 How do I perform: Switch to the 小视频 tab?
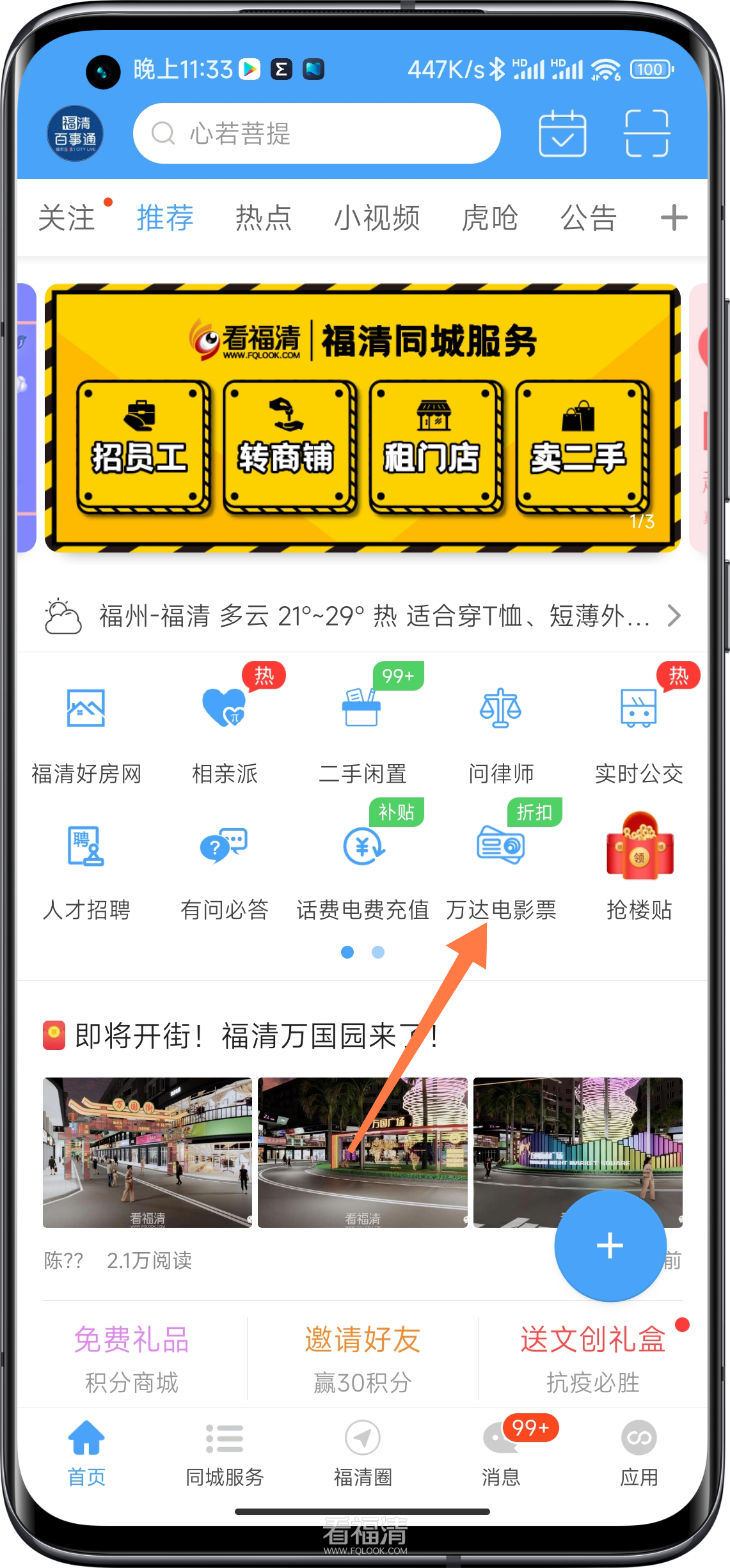376,218
